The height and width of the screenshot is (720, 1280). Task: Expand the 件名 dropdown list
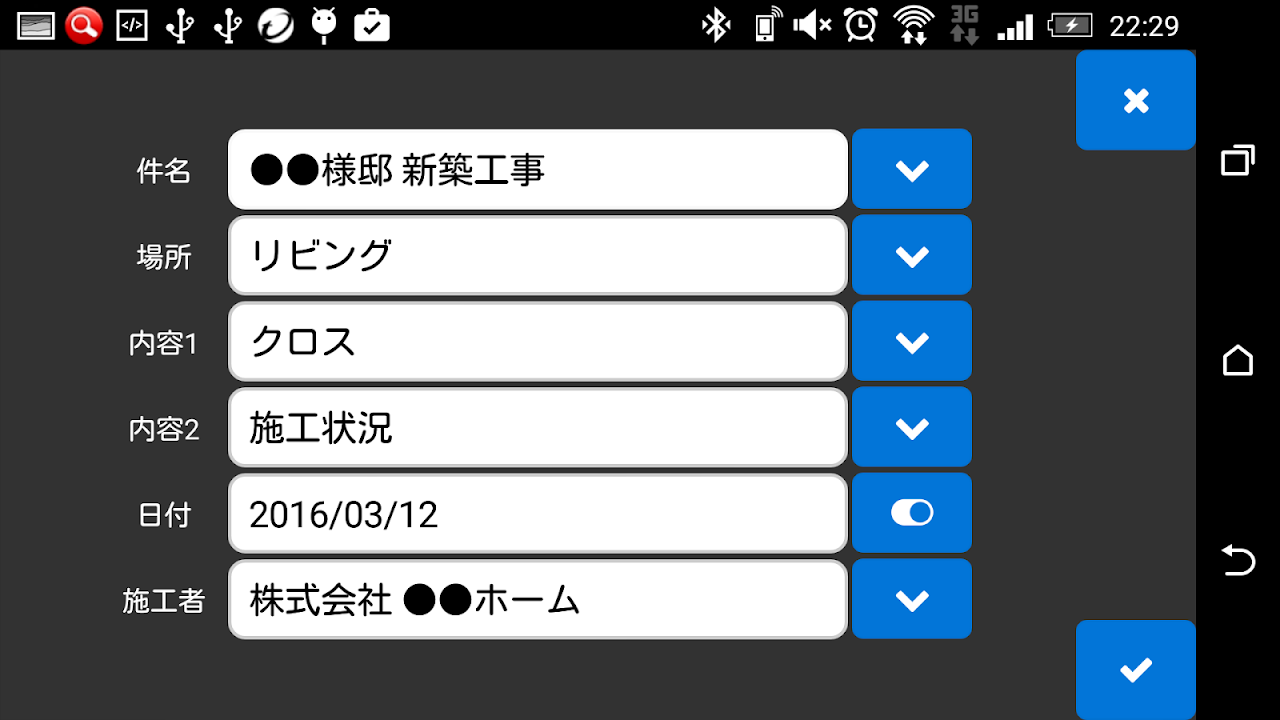[911, 170]
